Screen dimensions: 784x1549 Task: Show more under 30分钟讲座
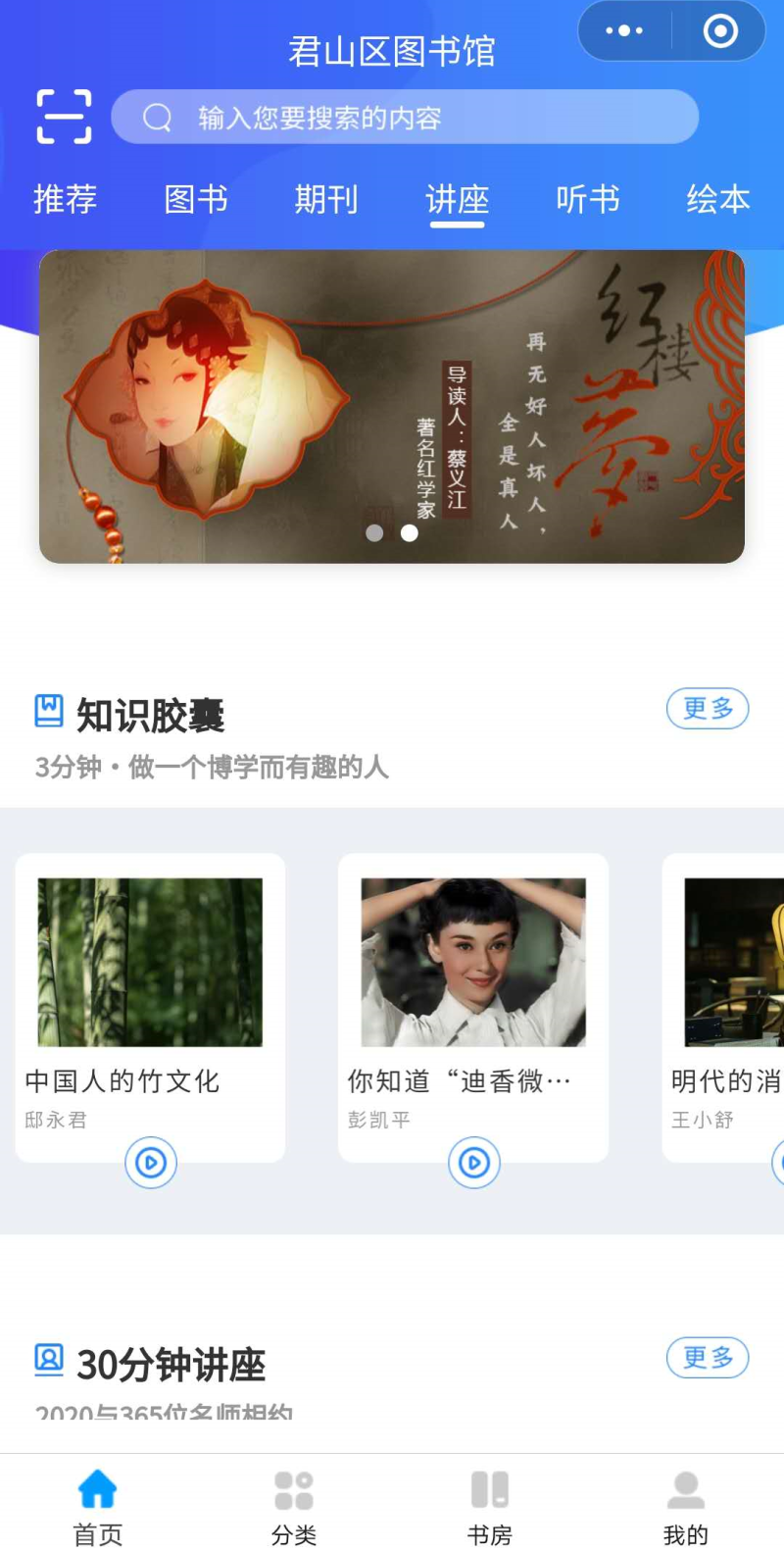(708, 1358)
